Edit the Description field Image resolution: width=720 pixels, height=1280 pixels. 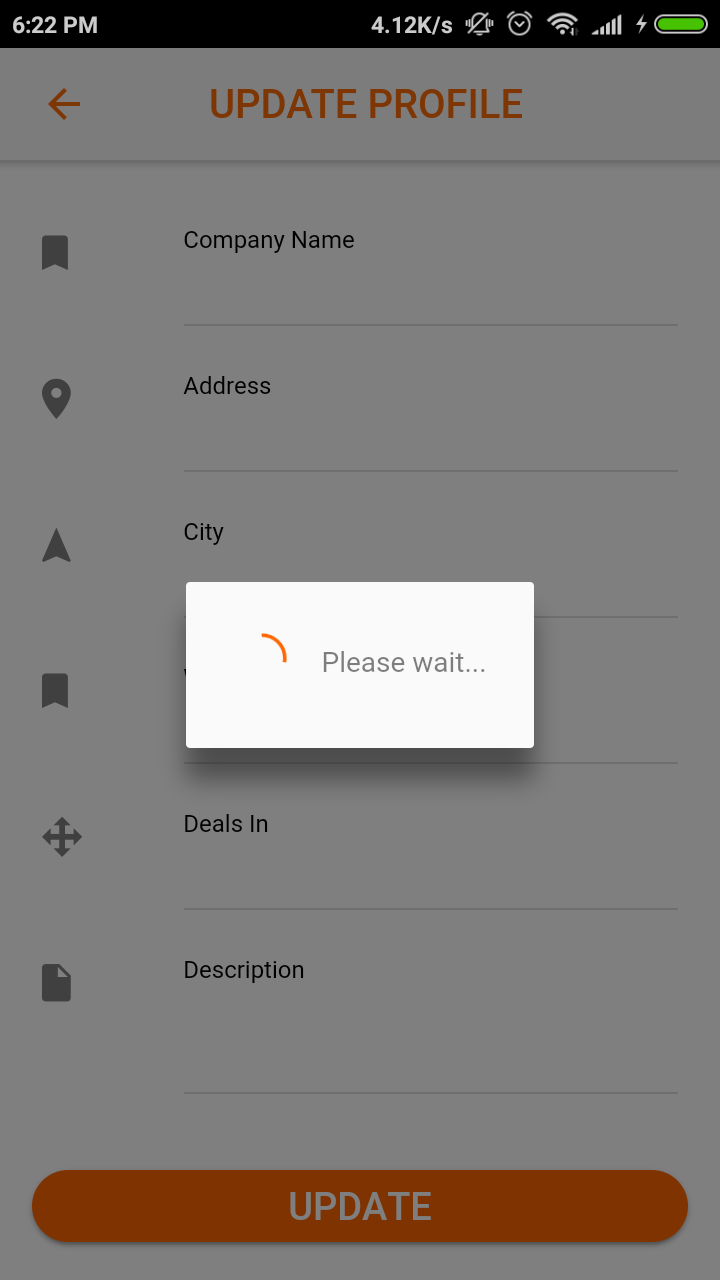pos(431,1021)
